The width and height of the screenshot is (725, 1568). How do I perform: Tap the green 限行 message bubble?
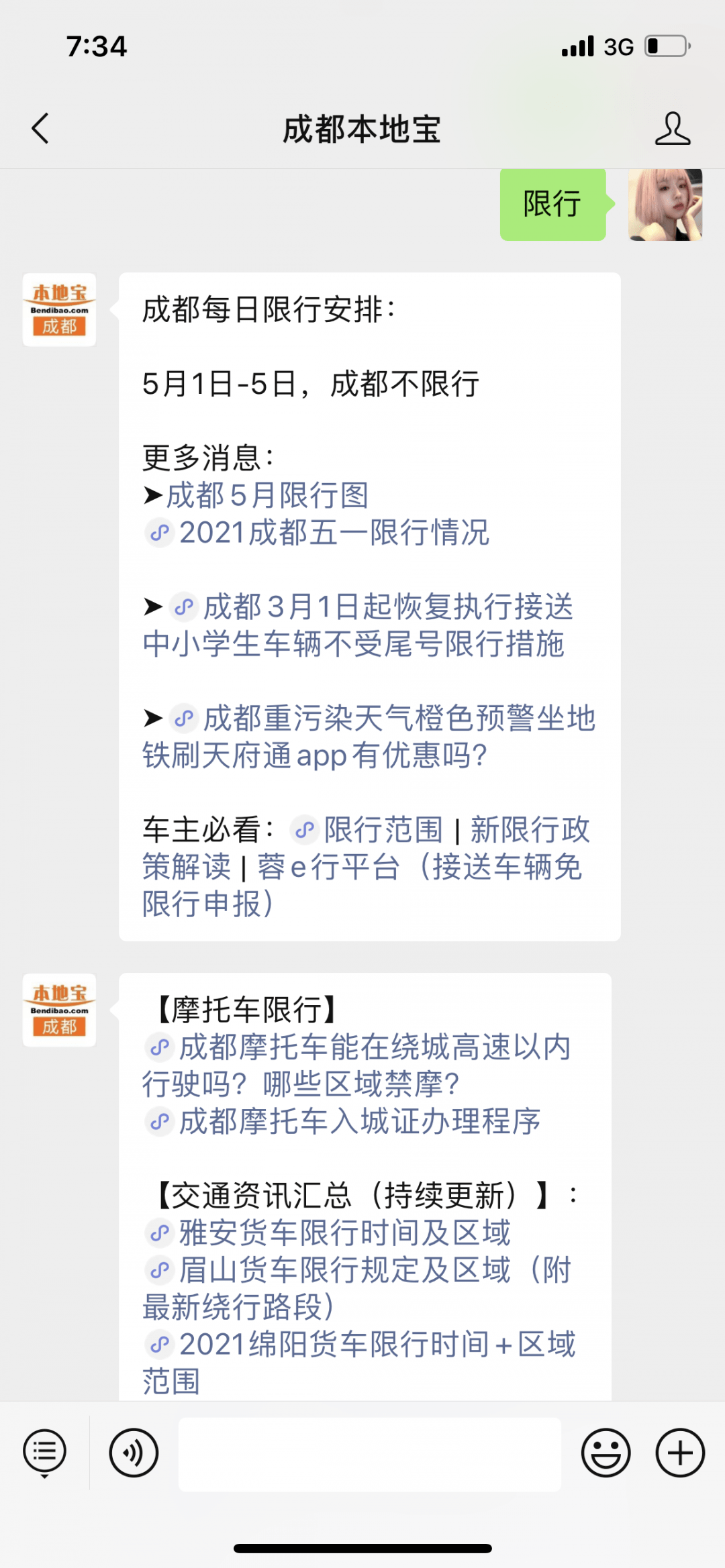click(552, 205)
